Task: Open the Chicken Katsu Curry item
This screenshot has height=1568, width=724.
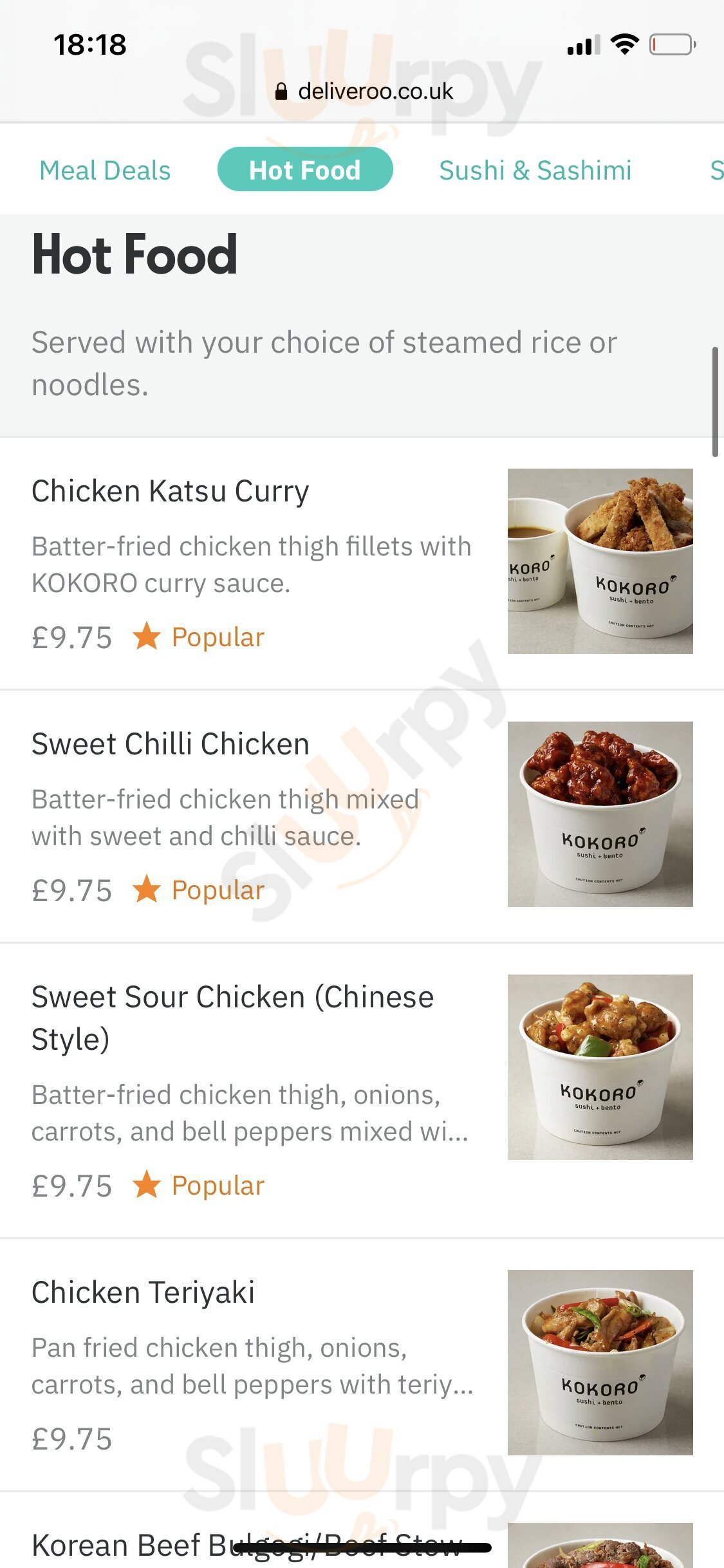Action: (171, 492)
